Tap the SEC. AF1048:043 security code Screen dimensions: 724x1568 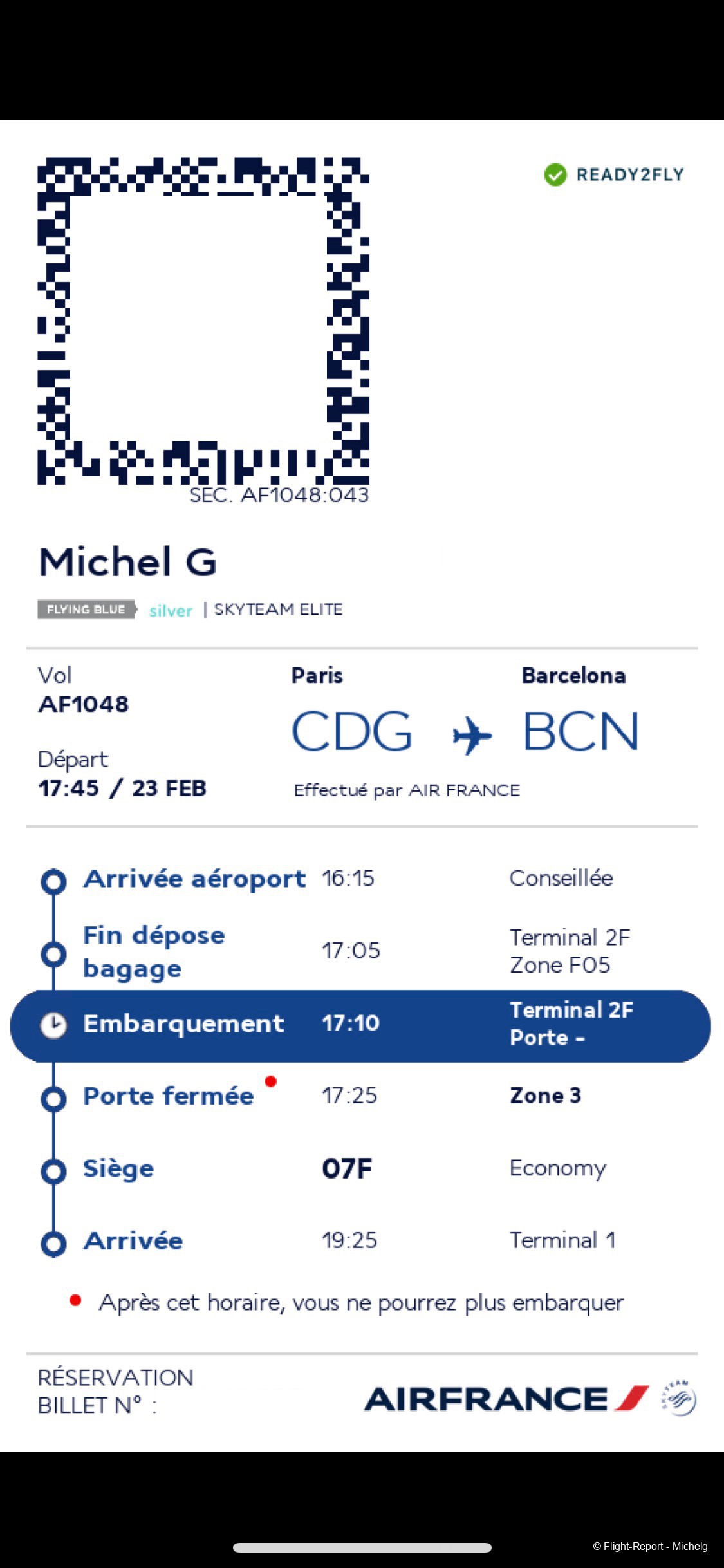coord(279,496)
